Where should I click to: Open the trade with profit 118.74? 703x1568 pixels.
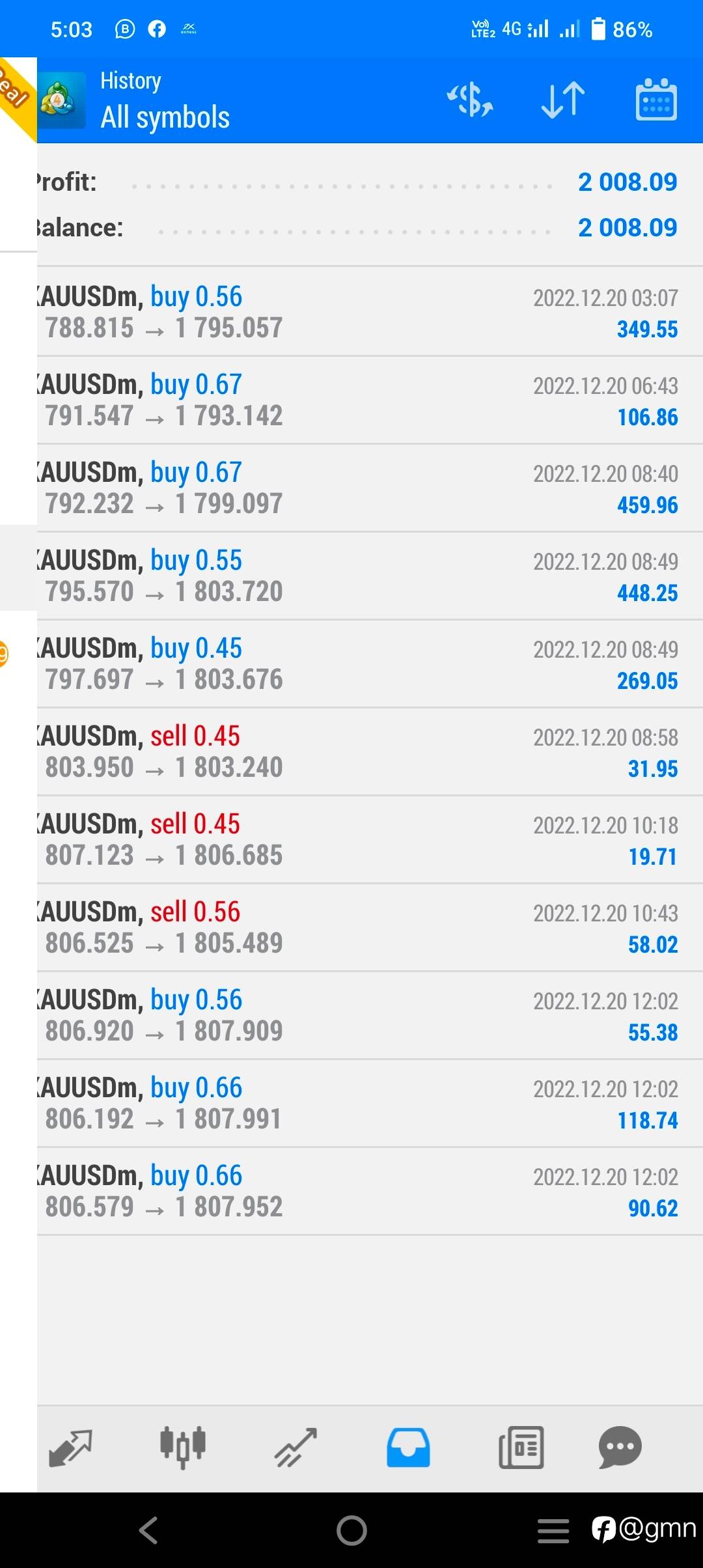370,1103
